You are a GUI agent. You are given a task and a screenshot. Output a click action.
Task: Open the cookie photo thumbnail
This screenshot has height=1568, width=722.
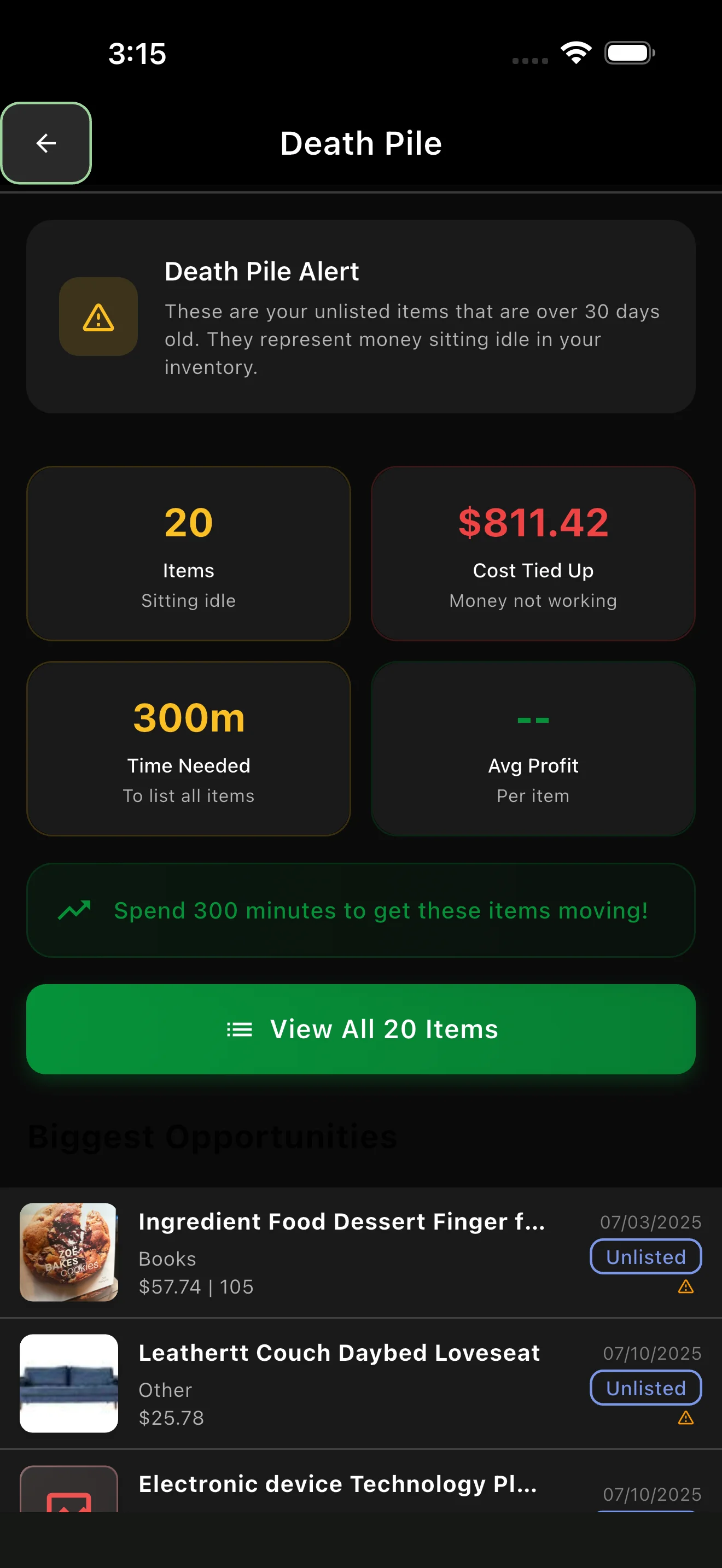68,1253
